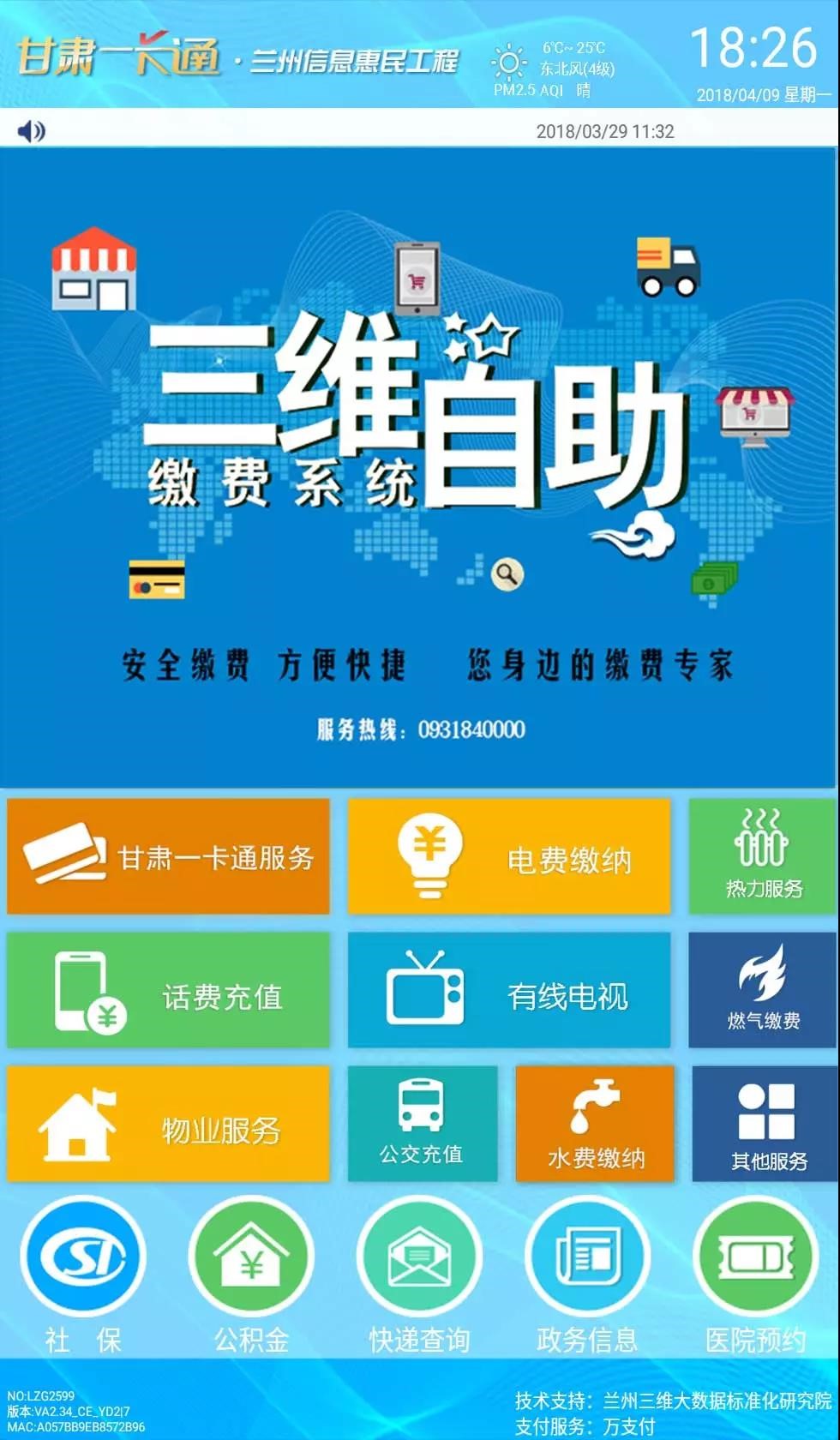Open 水费缴纳 water bill payment
Screen dimensions: 840x1440
pyautogui.click(x=595, y=1125)
